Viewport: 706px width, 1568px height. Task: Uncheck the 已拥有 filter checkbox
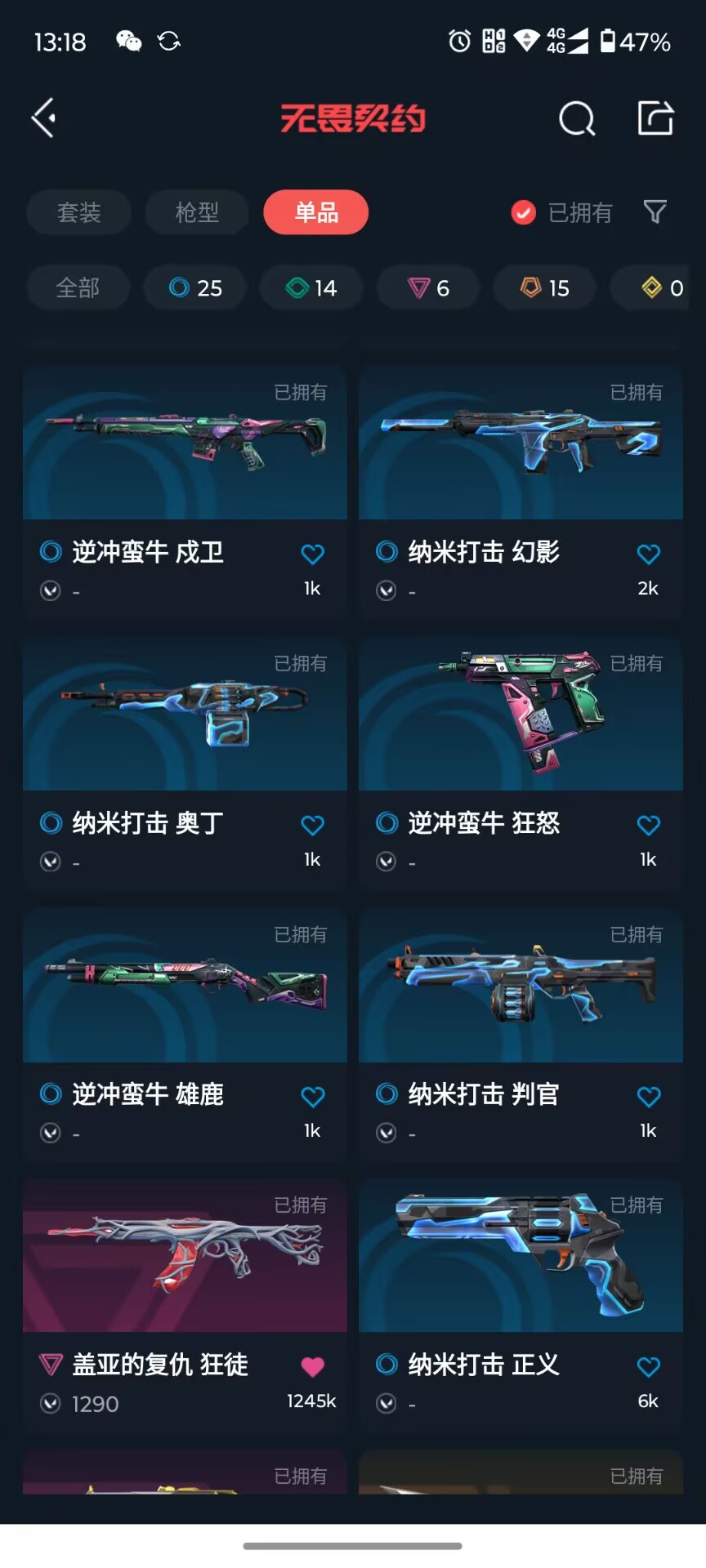click(x=523, y=212)
